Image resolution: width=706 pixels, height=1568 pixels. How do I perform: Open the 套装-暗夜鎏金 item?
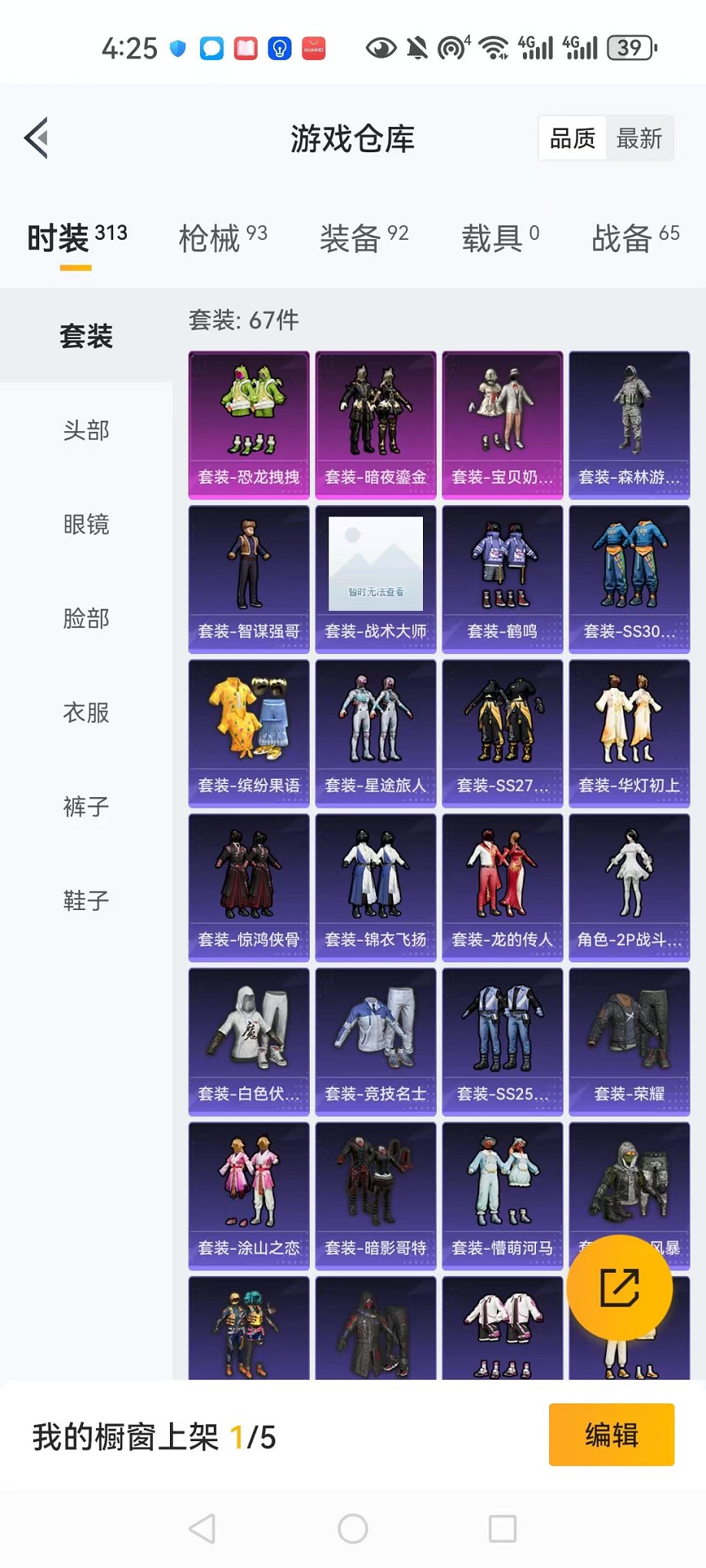[375, 424]
